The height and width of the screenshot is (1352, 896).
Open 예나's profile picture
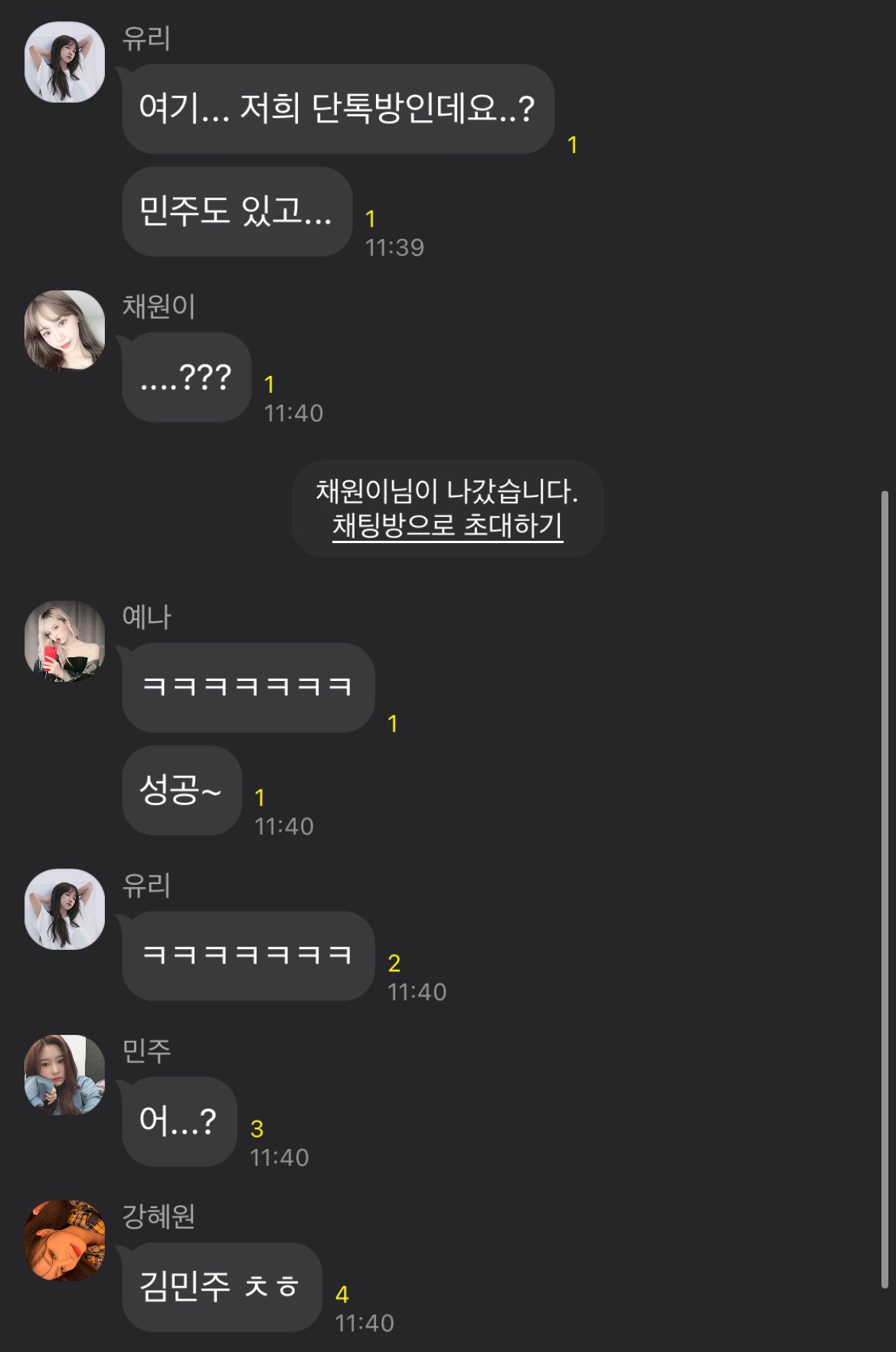(64, 641)
